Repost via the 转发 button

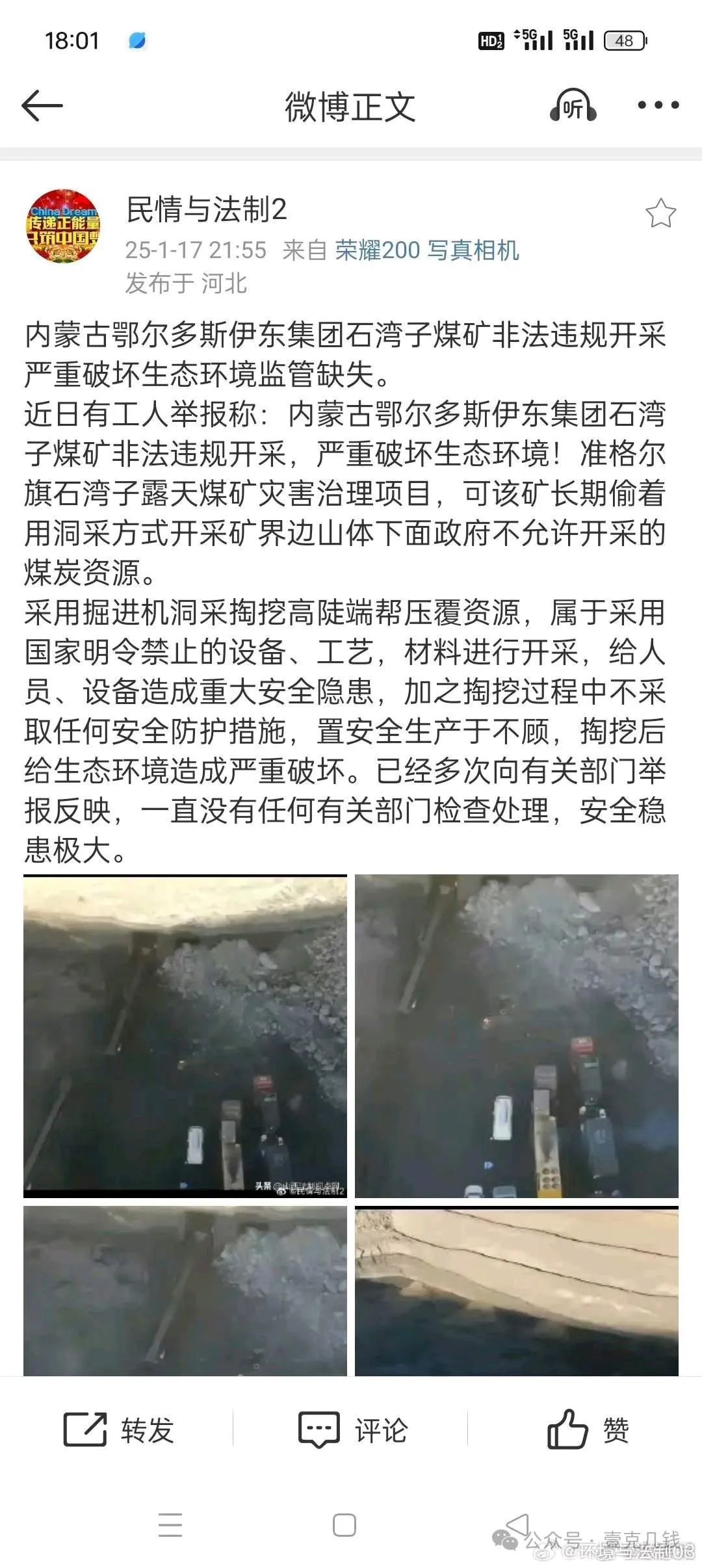pyautogui.click(x=118, y=1430)
